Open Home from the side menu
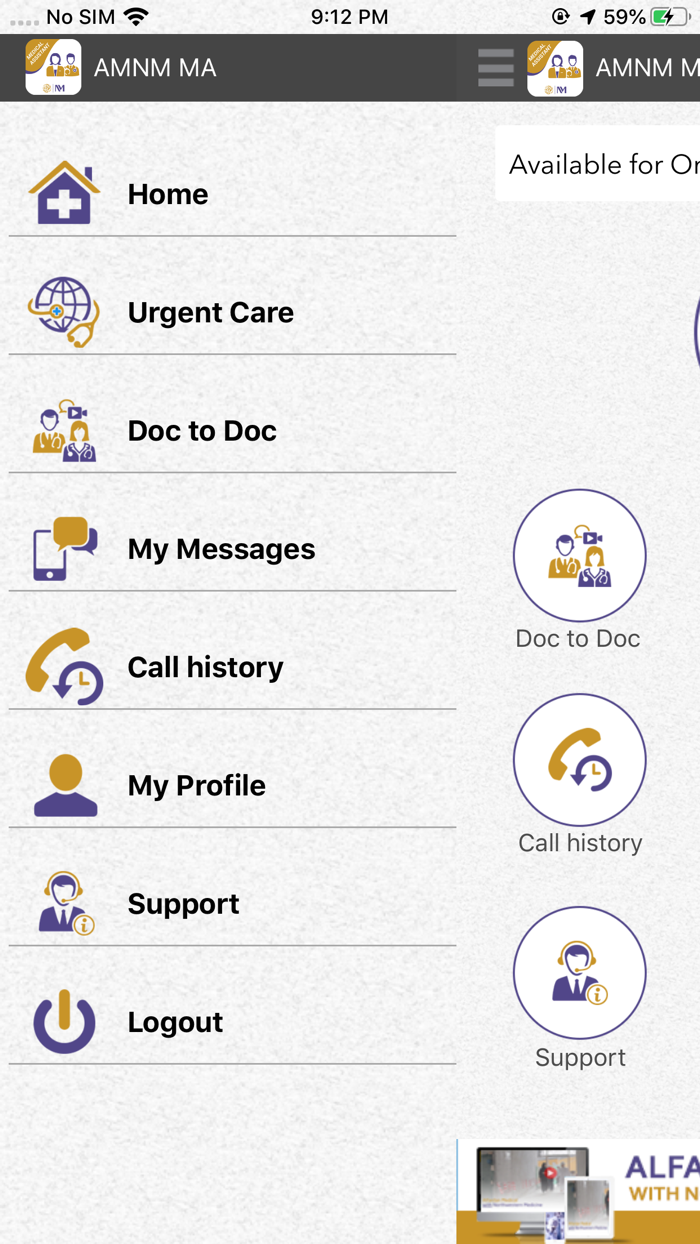 point(232,193)
